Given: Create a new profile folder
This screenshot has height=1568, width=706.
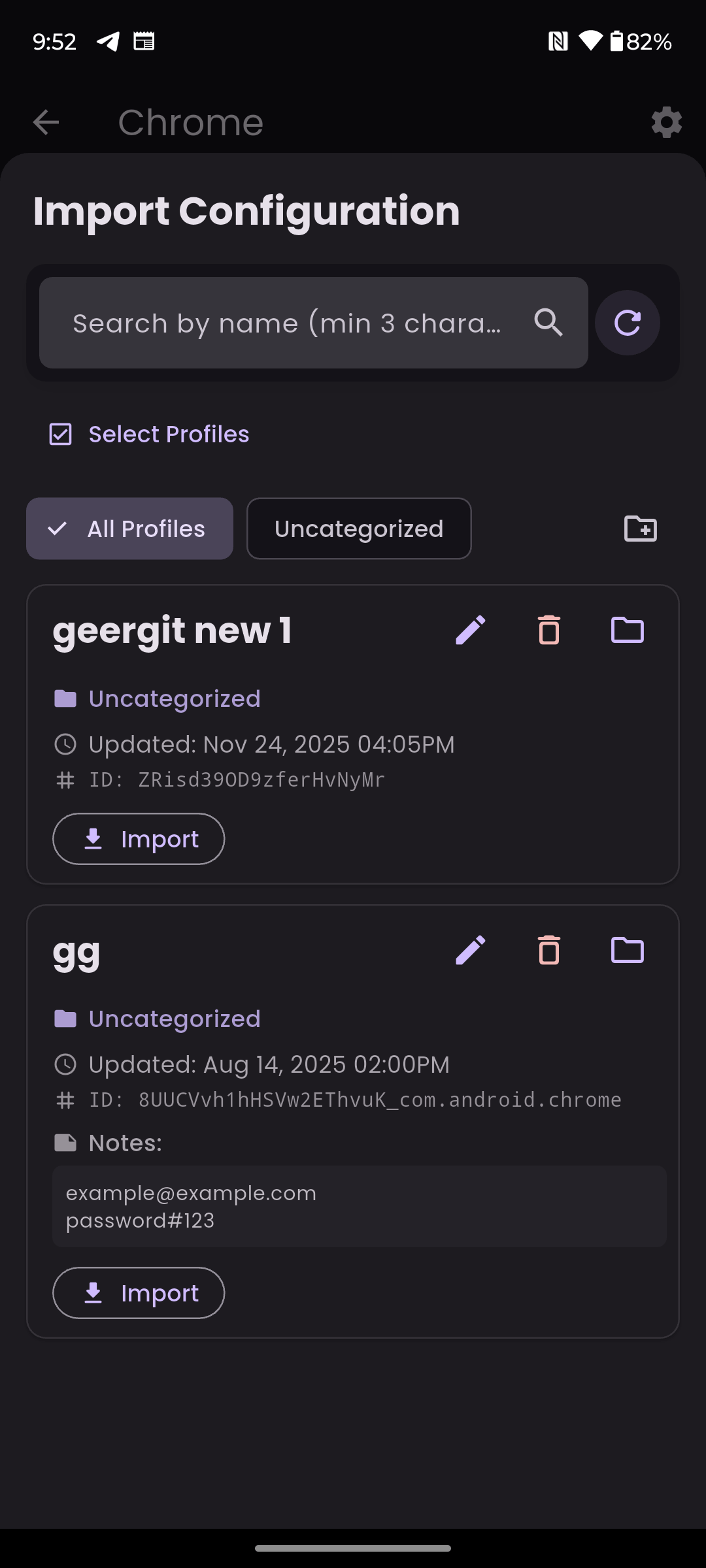Looking at the screenshot, I should coord(639,529).
